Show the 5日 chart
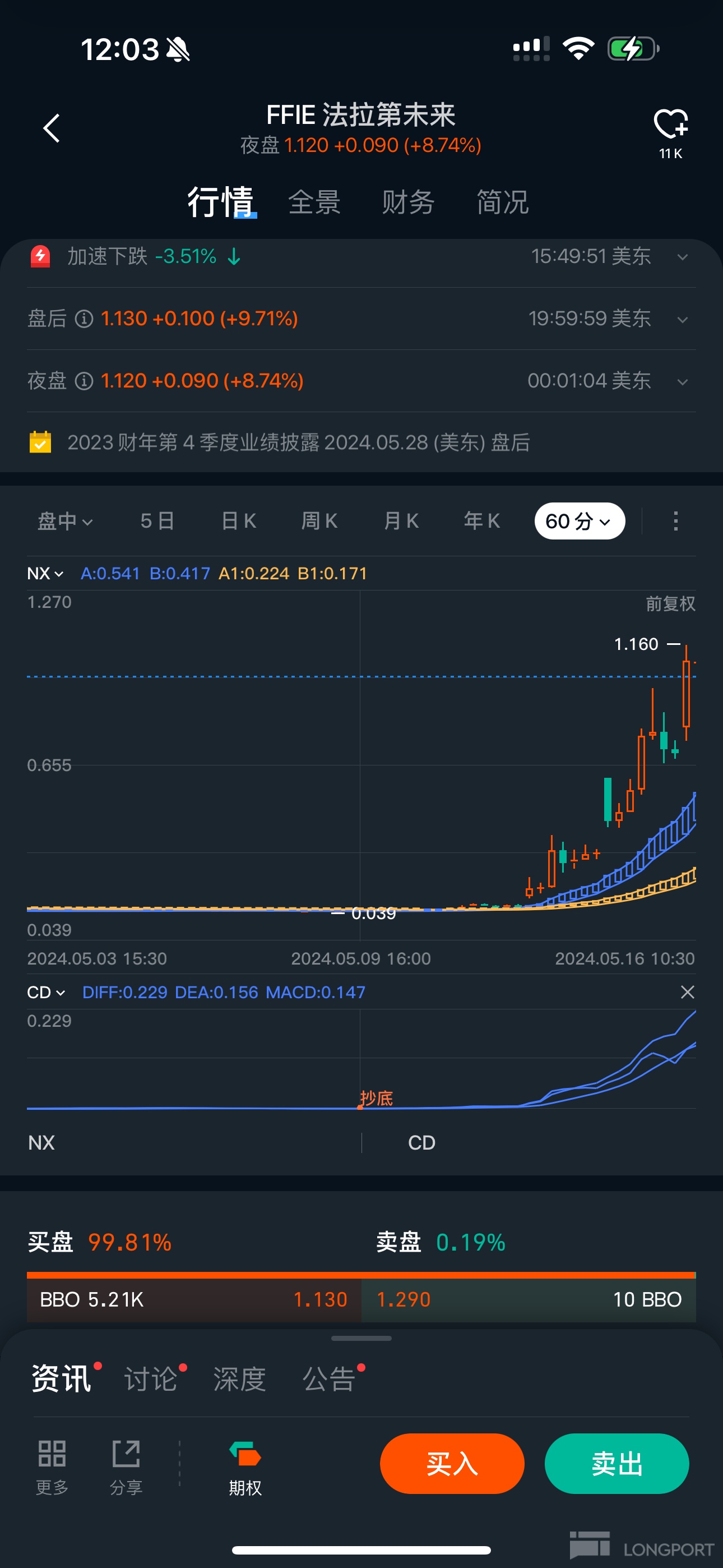Image resolution: width=723 pixels, height=1568 pixels. point(157,521)
